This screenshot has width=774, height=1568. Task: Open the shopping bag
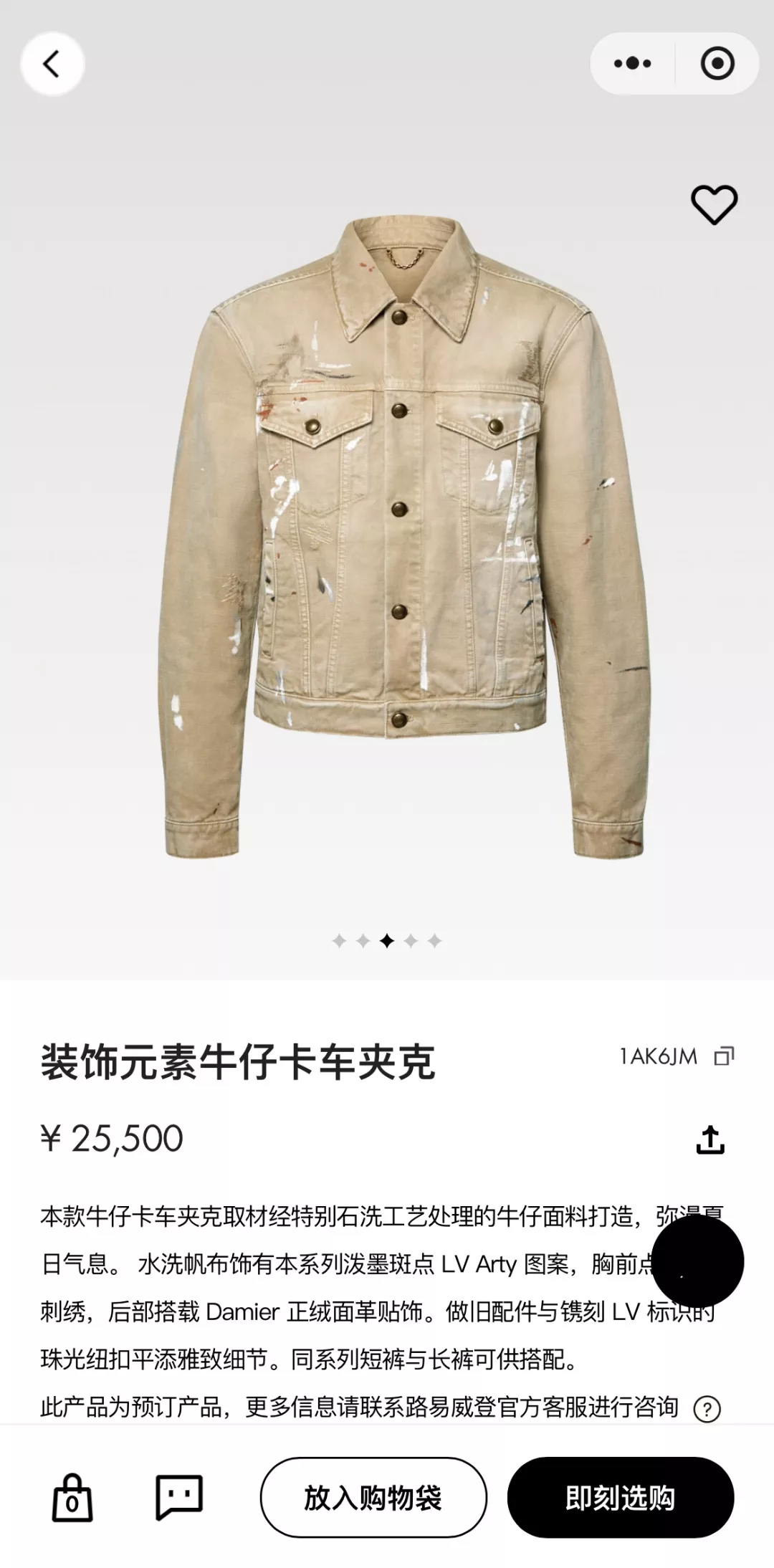point(72,1497)
